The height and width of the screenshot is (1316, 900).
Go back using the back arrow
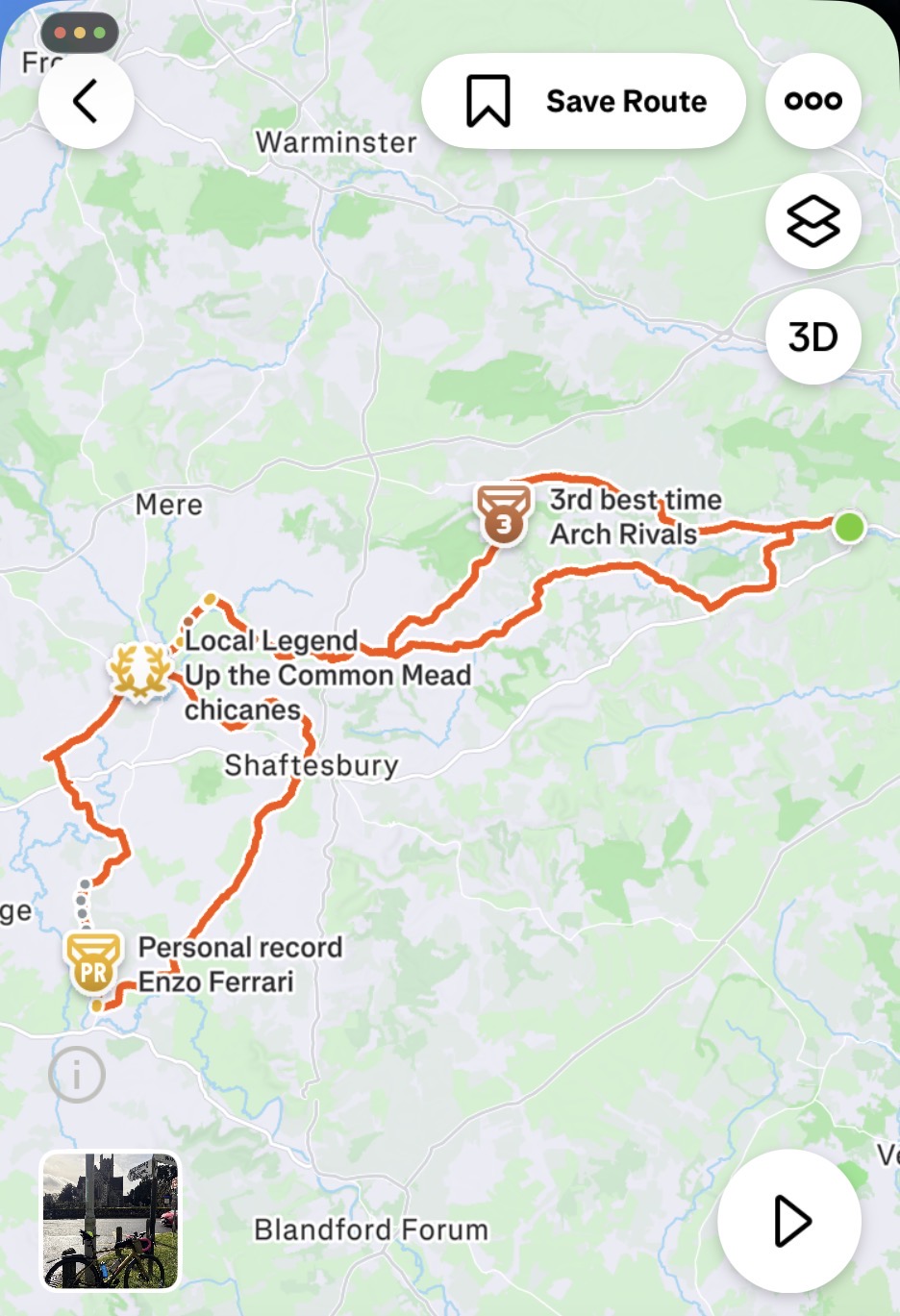86,101
